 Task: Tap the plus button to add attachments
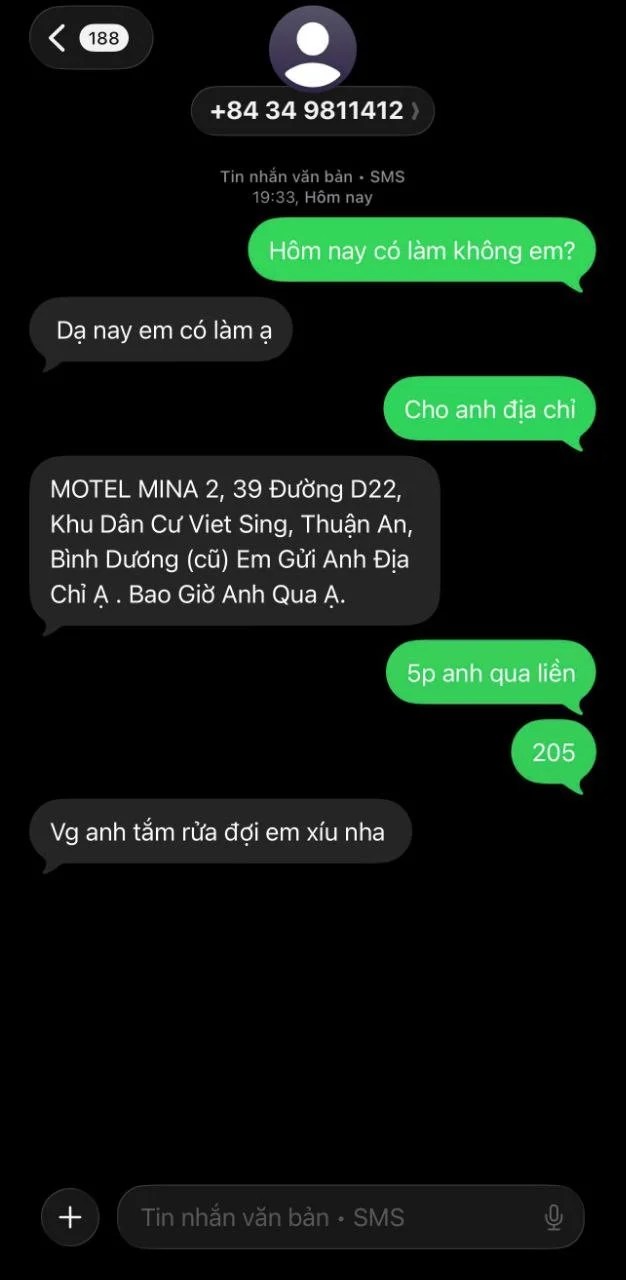(70, 1217)
